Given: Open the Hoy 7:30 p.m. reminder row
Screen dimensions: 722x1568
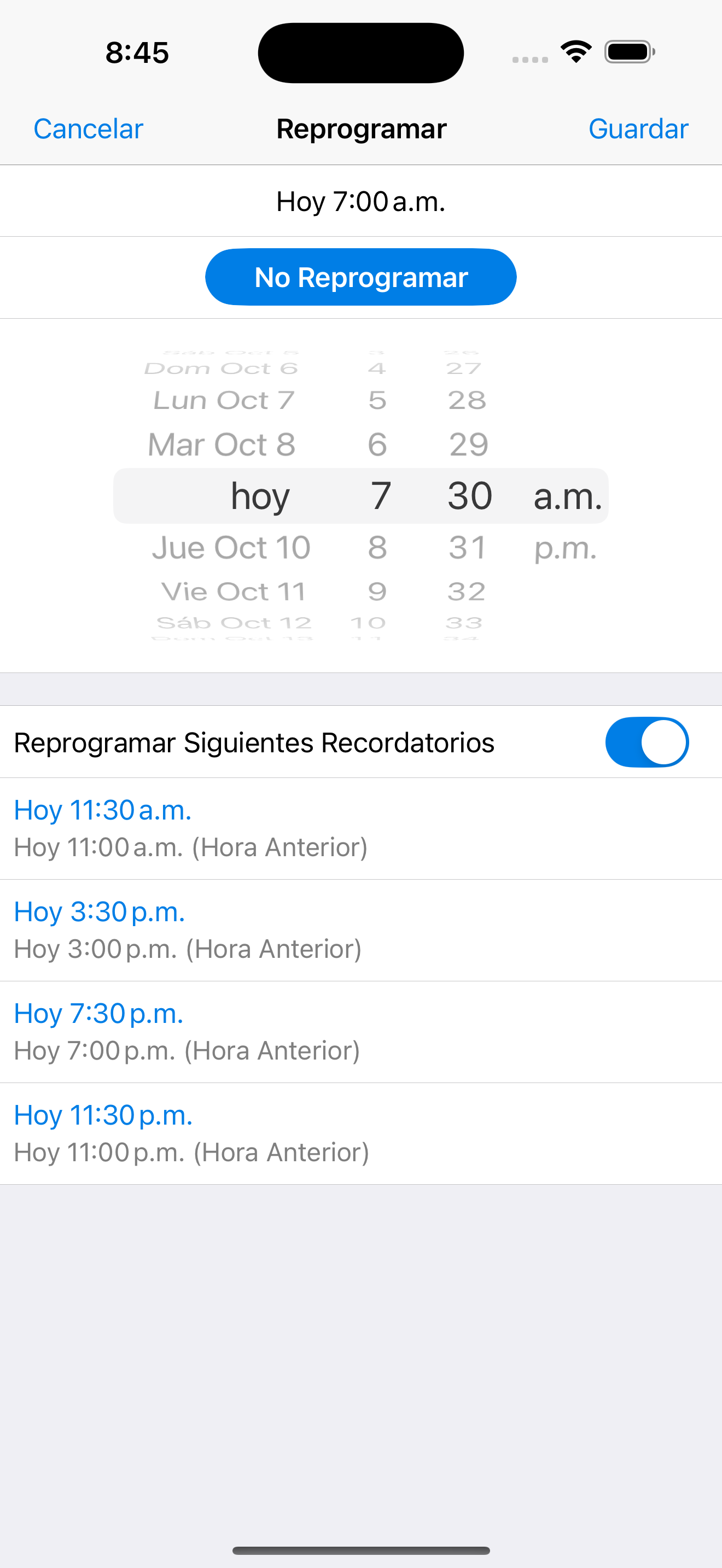Looking at the screenshot, I should pos(361,1032).
